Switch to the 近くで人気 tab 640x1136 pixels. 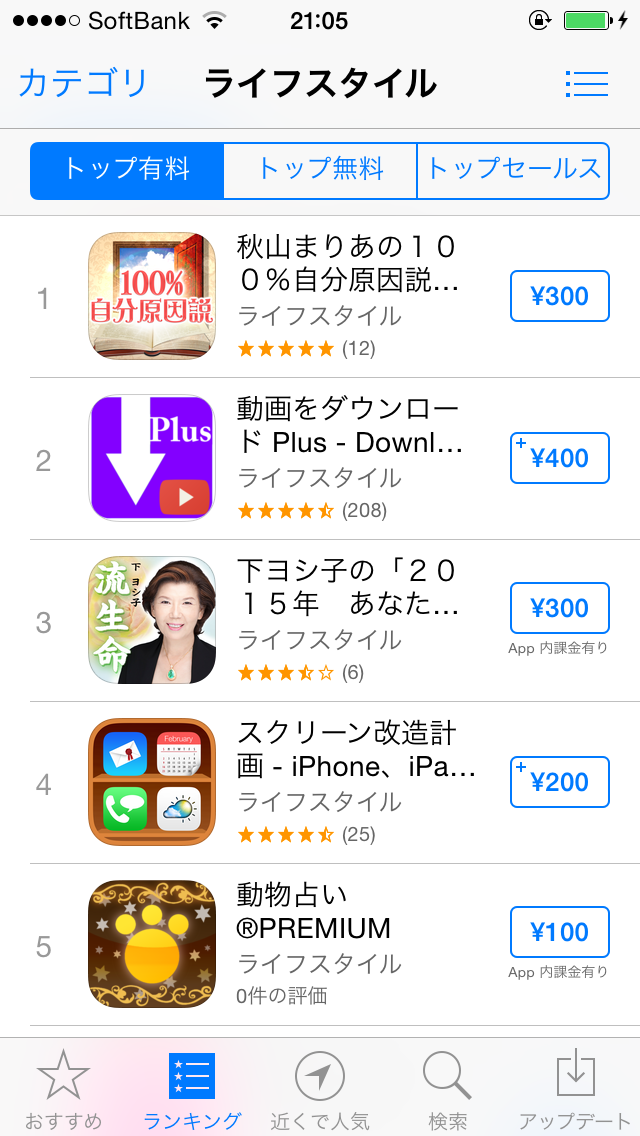point(320,1089)
